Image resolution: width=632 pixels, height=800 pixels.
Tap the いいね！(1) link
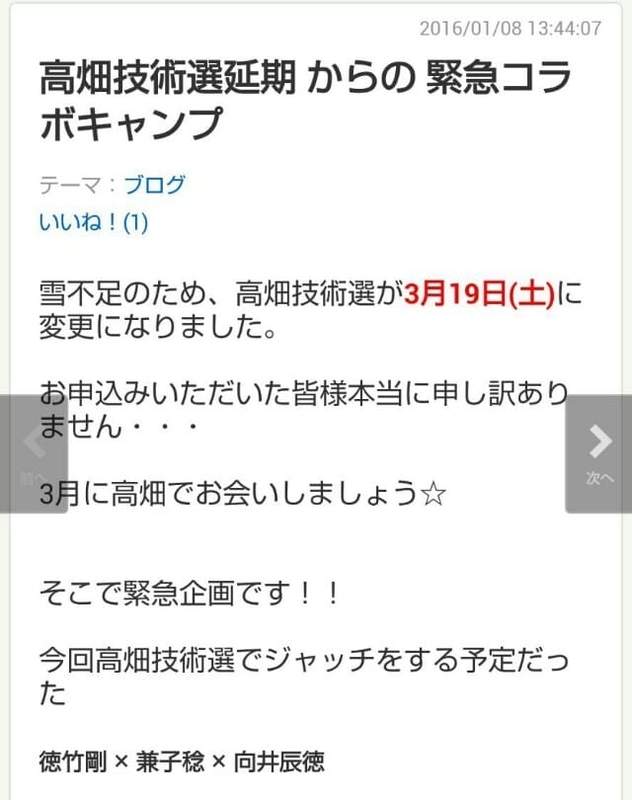(x=93, y=222)
